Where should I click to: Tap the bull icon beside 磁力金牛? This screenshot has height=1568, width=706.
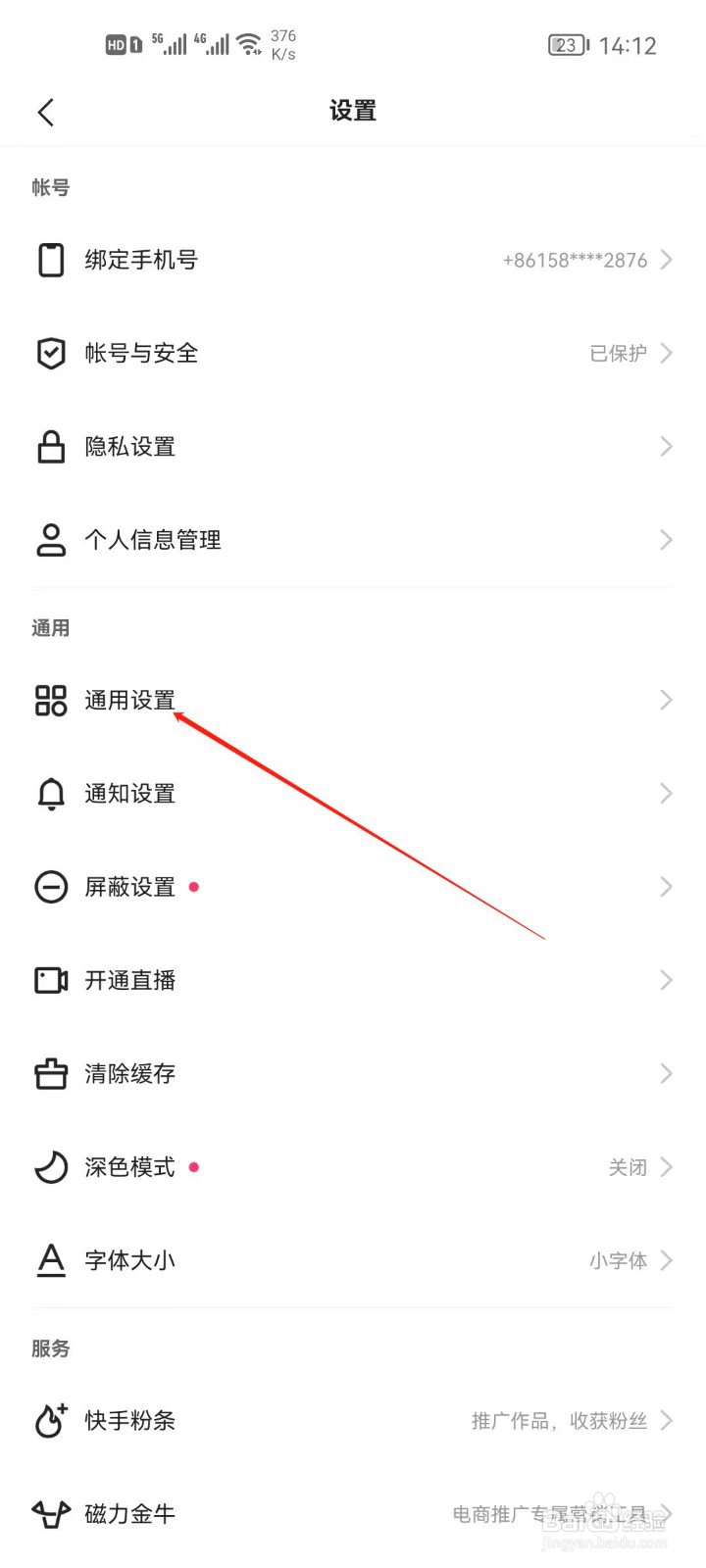(50, 1514)
